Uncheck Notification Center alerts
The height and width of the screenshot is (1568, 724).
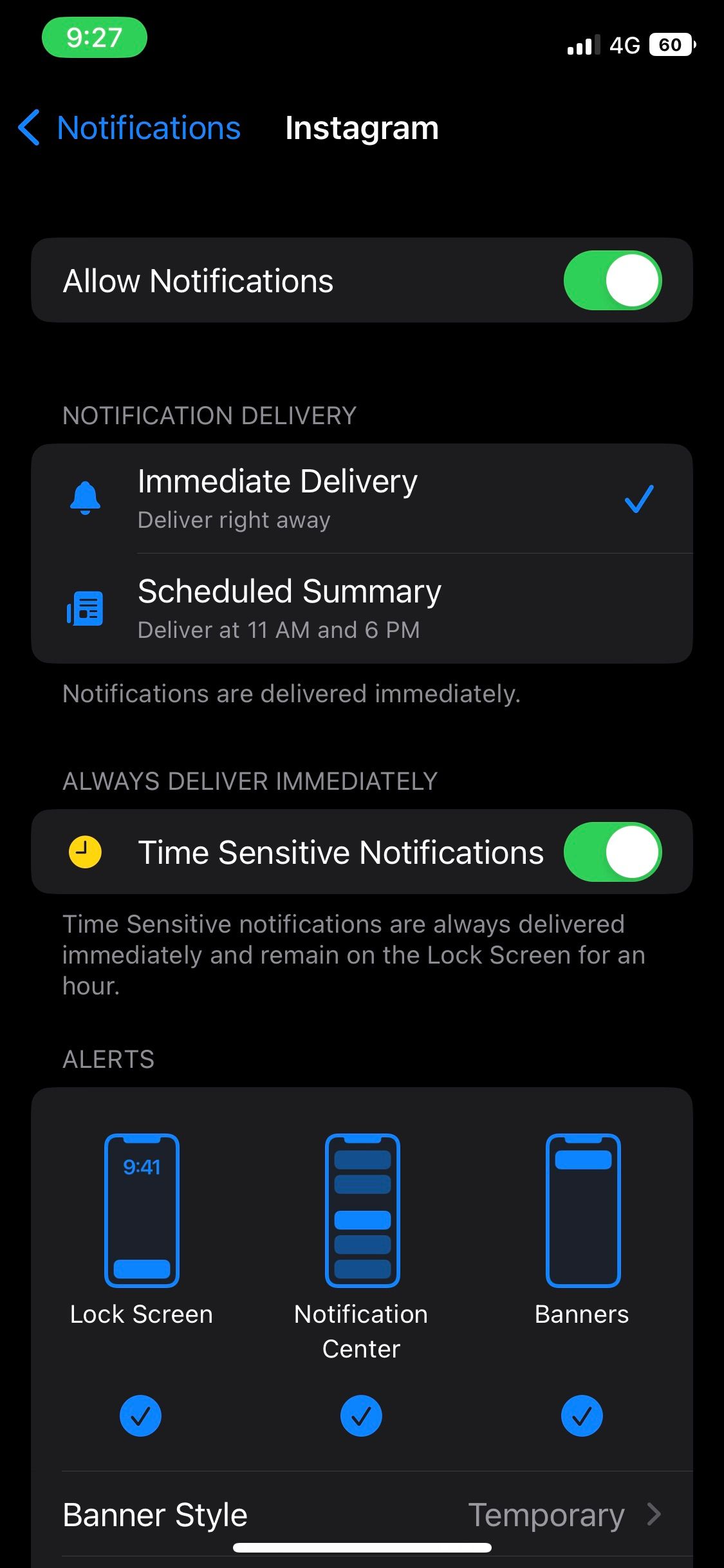[x=361, y=1415]
